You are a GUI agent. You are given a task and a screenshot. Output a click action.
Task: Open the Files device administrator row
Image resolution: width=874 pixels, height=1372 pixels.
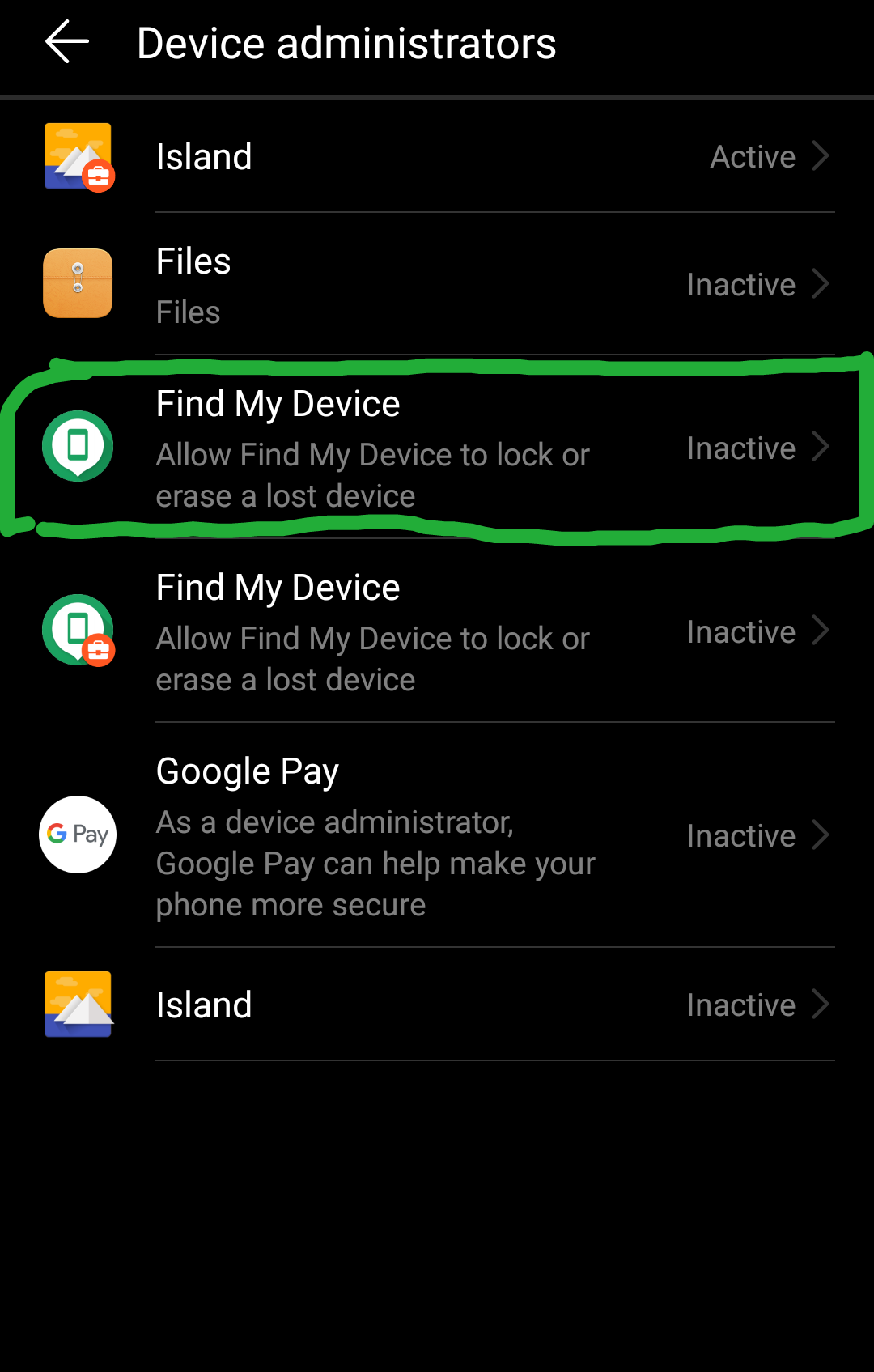pyautogui.click(x=437, y=284)
